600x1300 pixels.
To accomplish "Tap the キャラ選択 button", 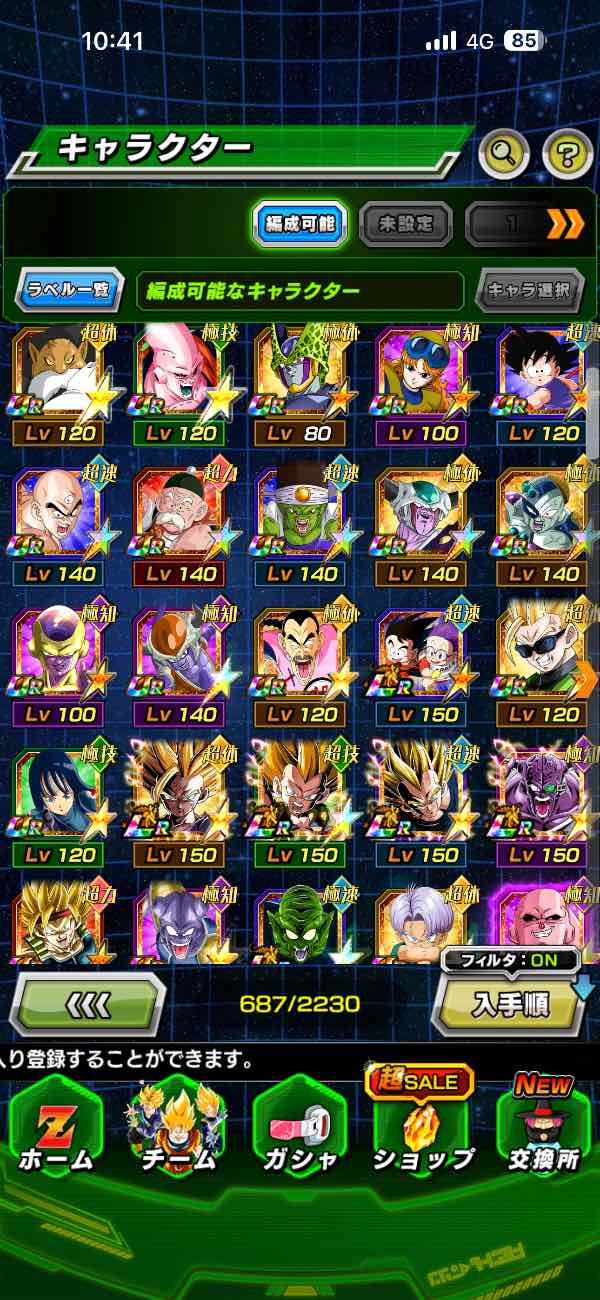I will (529, 292).
